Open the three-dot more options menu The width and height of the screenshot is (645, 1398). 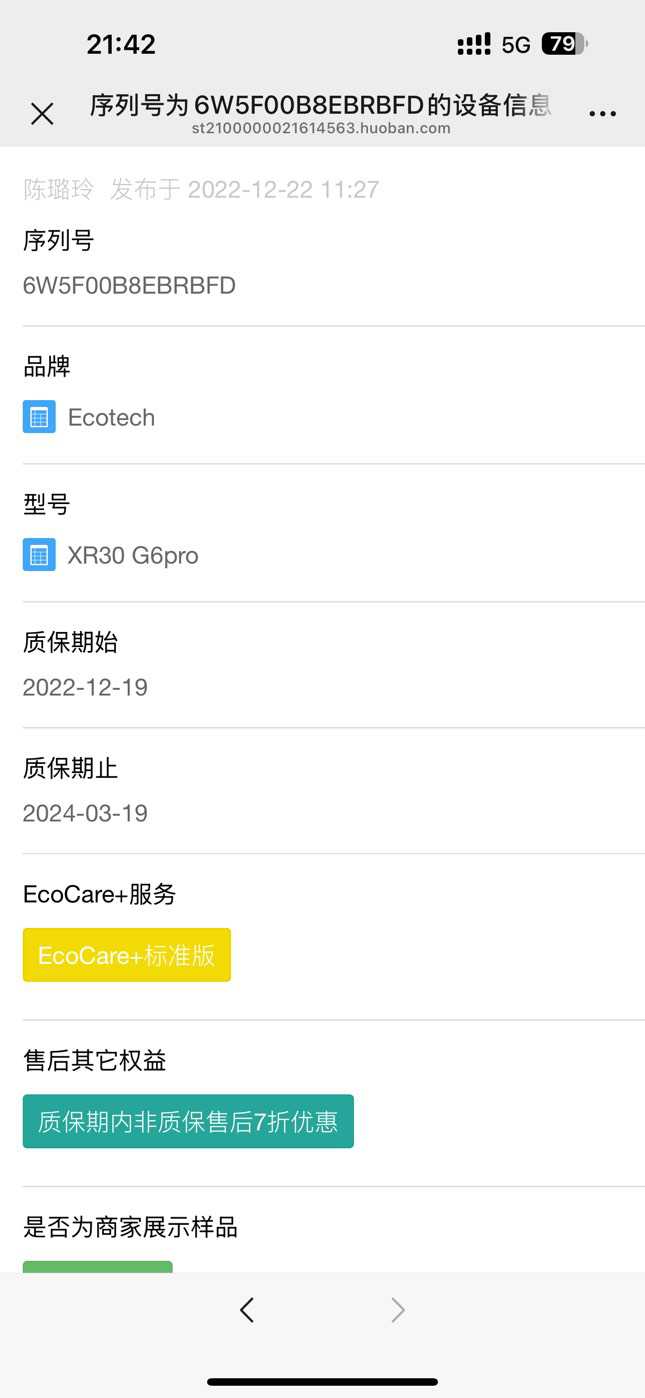pyautogui.click(x=602, y=114)
